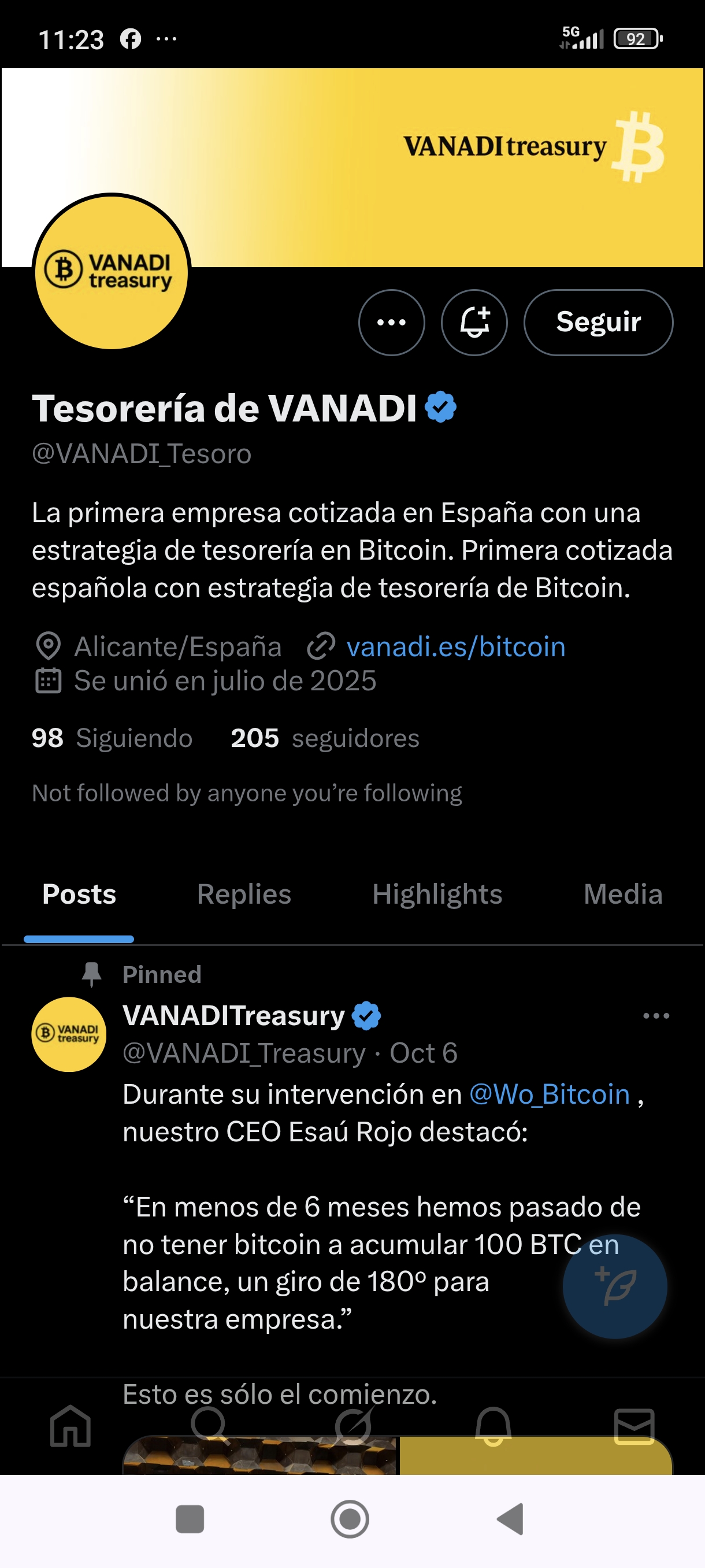Switch to the Replies tab
705x1568 pixels.
click(244, 894)
